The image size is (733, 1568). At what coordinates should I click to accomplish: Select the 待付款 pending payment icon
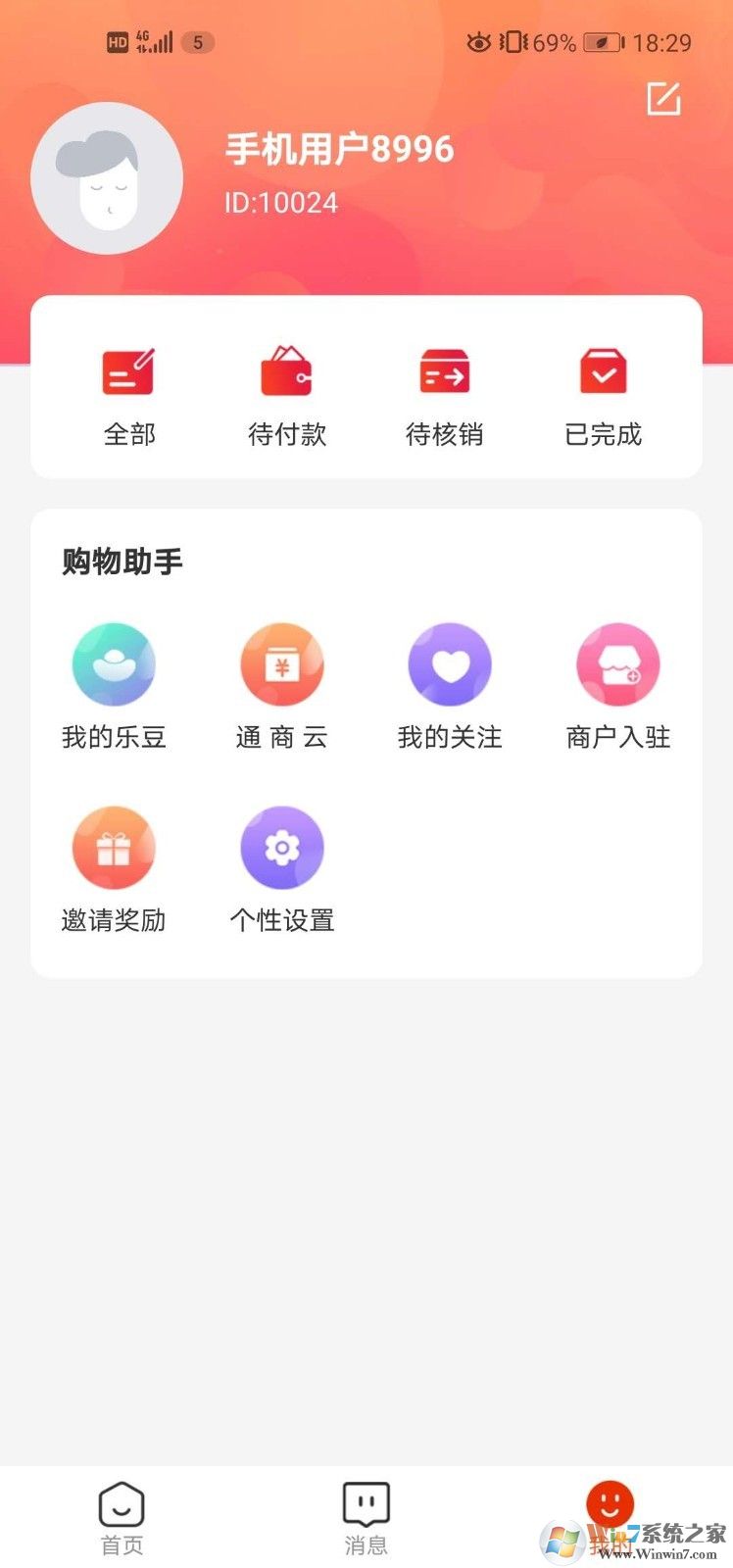click(x=286, y=372)
